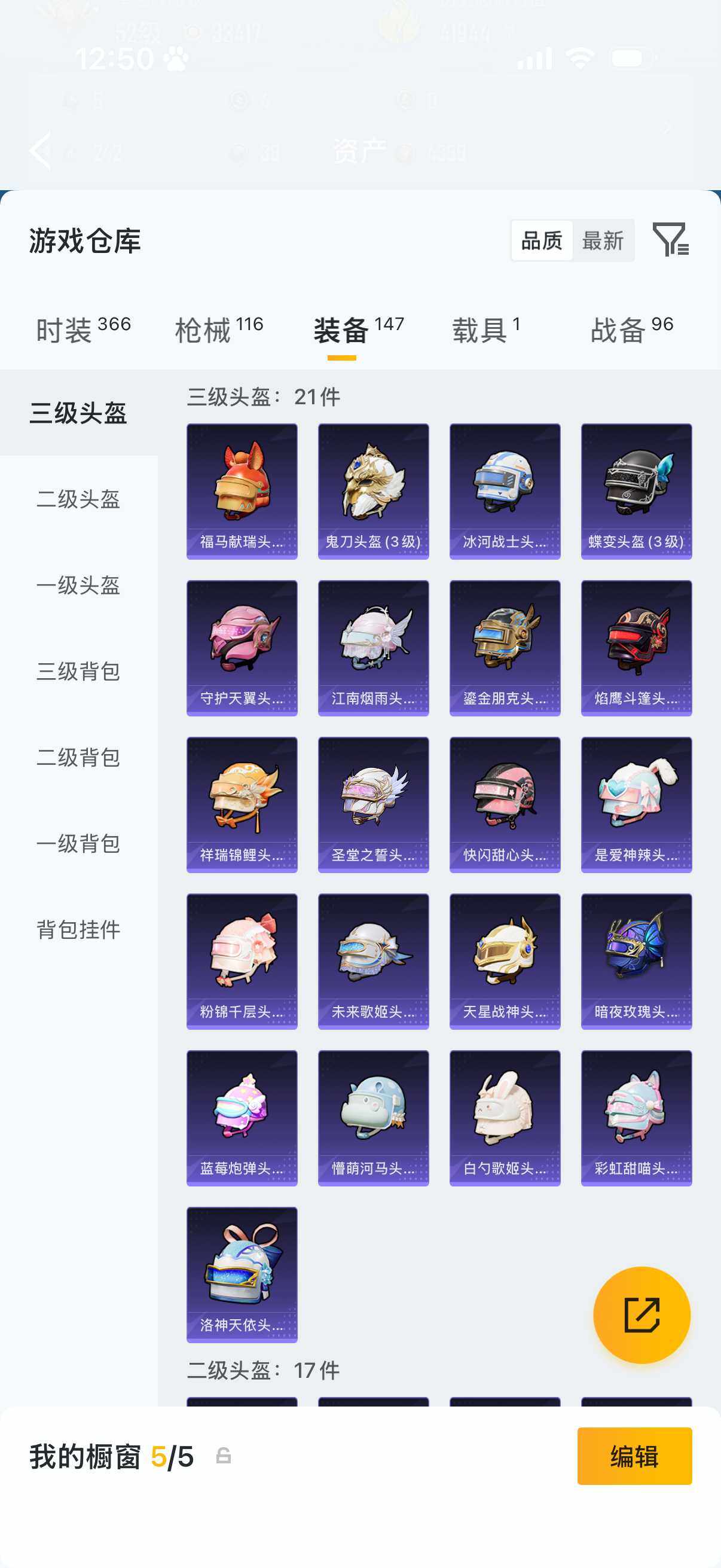The width and height of the screenshot is (721, 1568).
Task: Open the 洛神天依 helmet item
Action: coord(242,1274)
